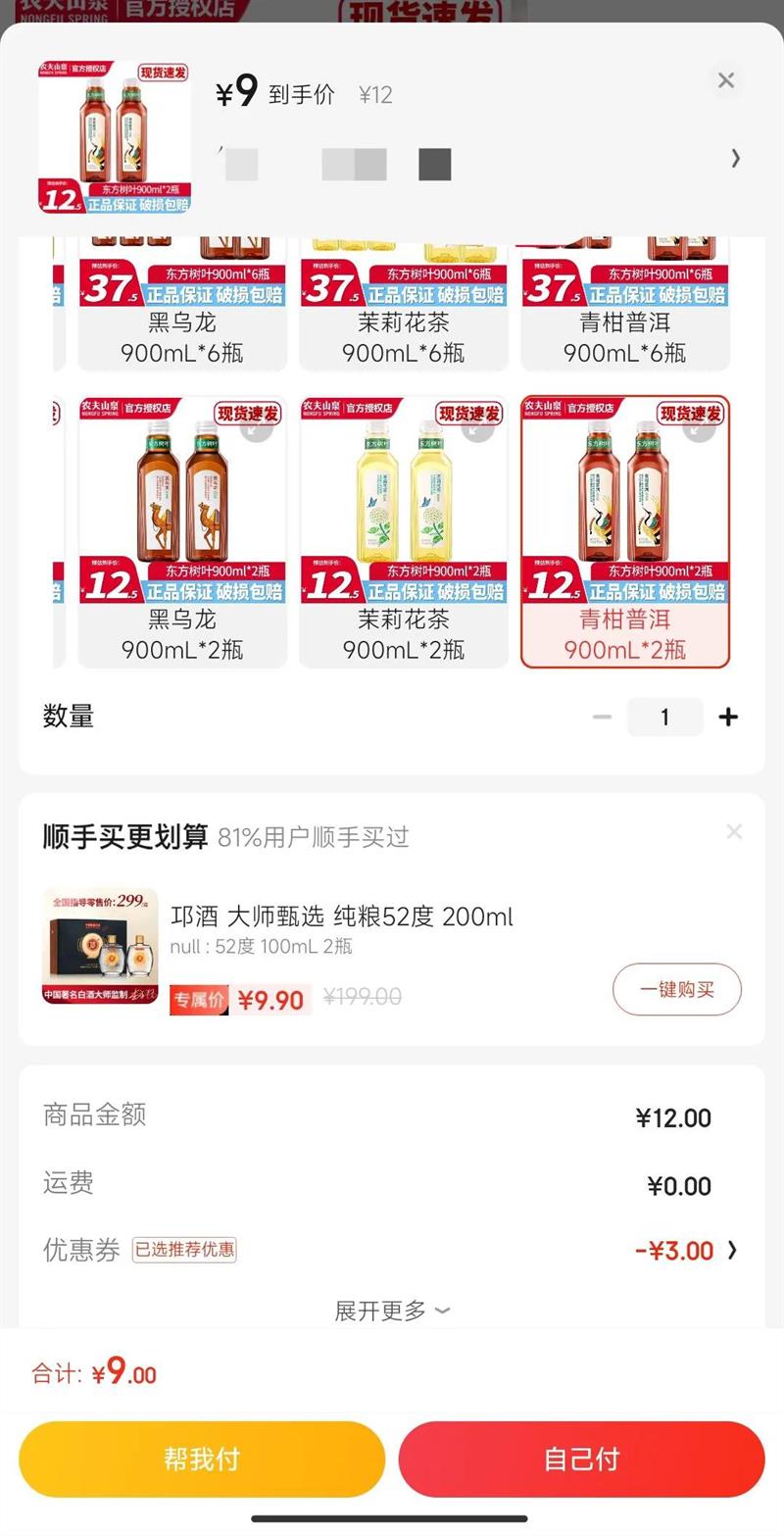Expand 展开更多 price details
Image resolution: width=784 pixels, height=1536 pixels.
pos(392,1311)
